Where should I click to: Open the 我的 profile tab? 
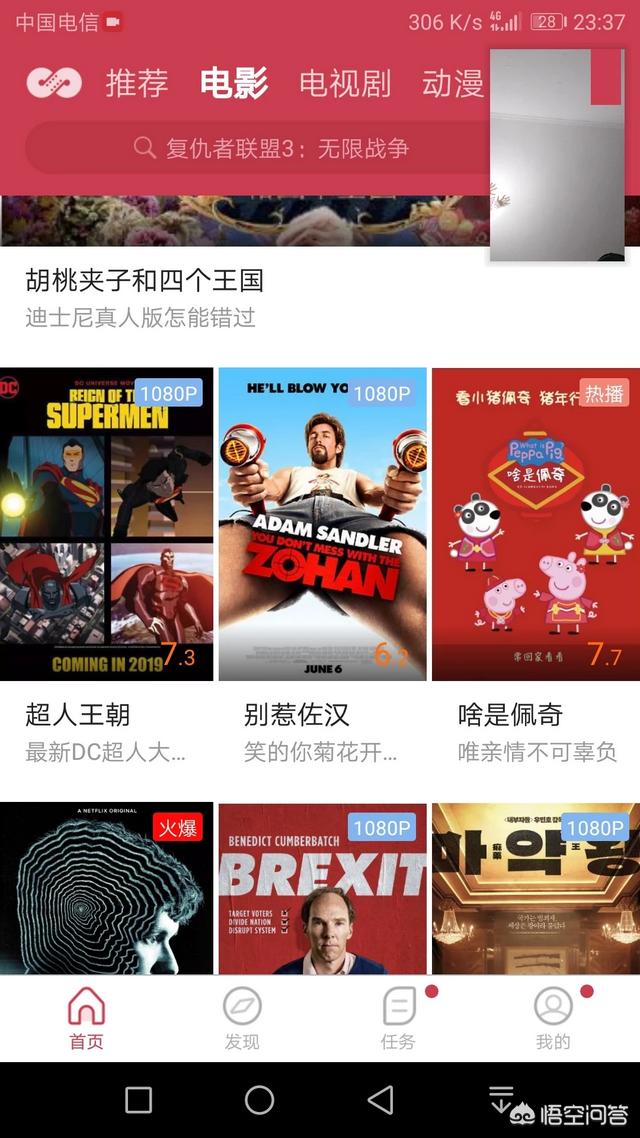point(553,1018)
